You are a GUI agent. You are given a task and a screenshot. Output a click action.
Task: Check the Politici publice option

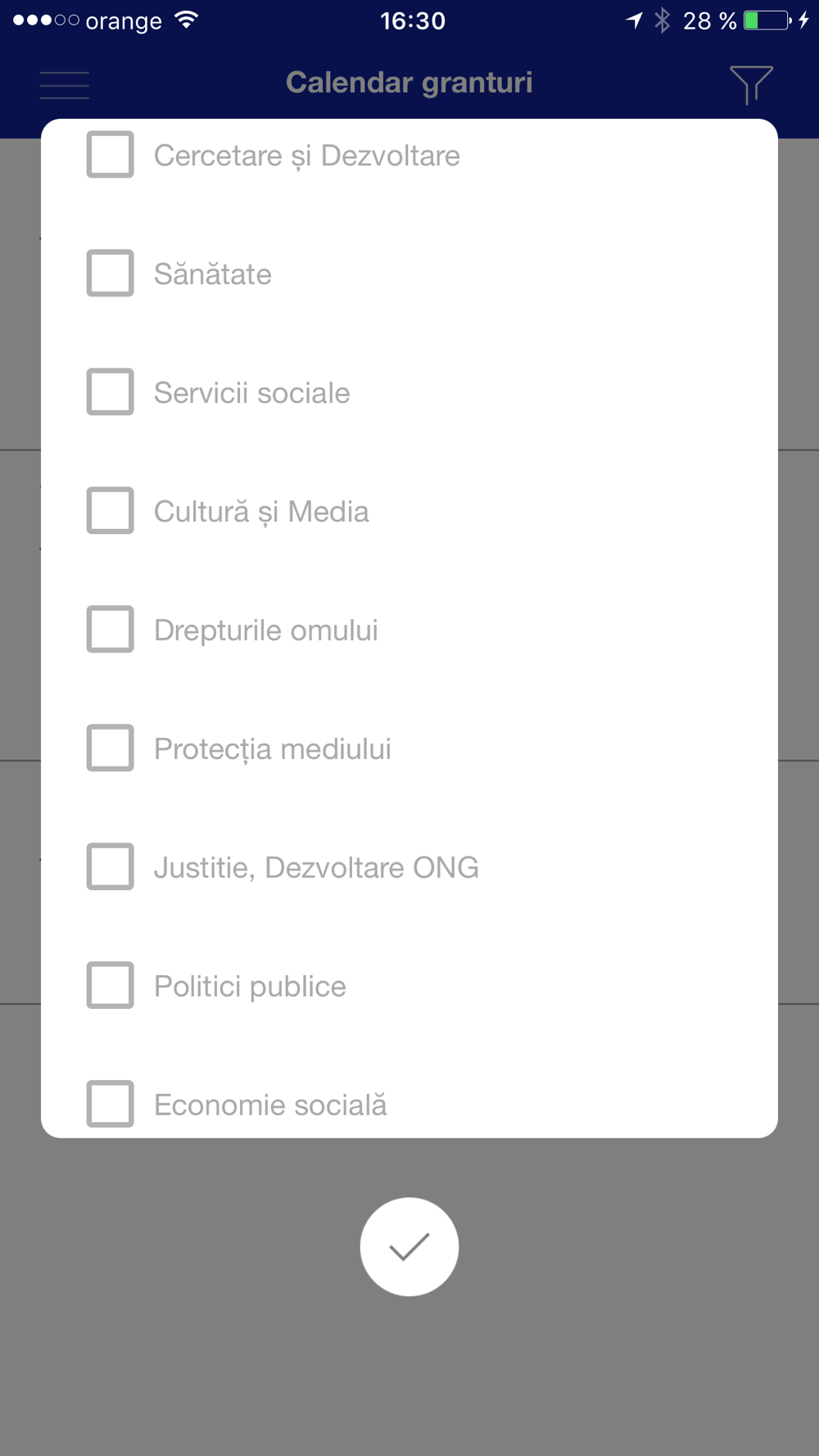click(x=111, y=986)
